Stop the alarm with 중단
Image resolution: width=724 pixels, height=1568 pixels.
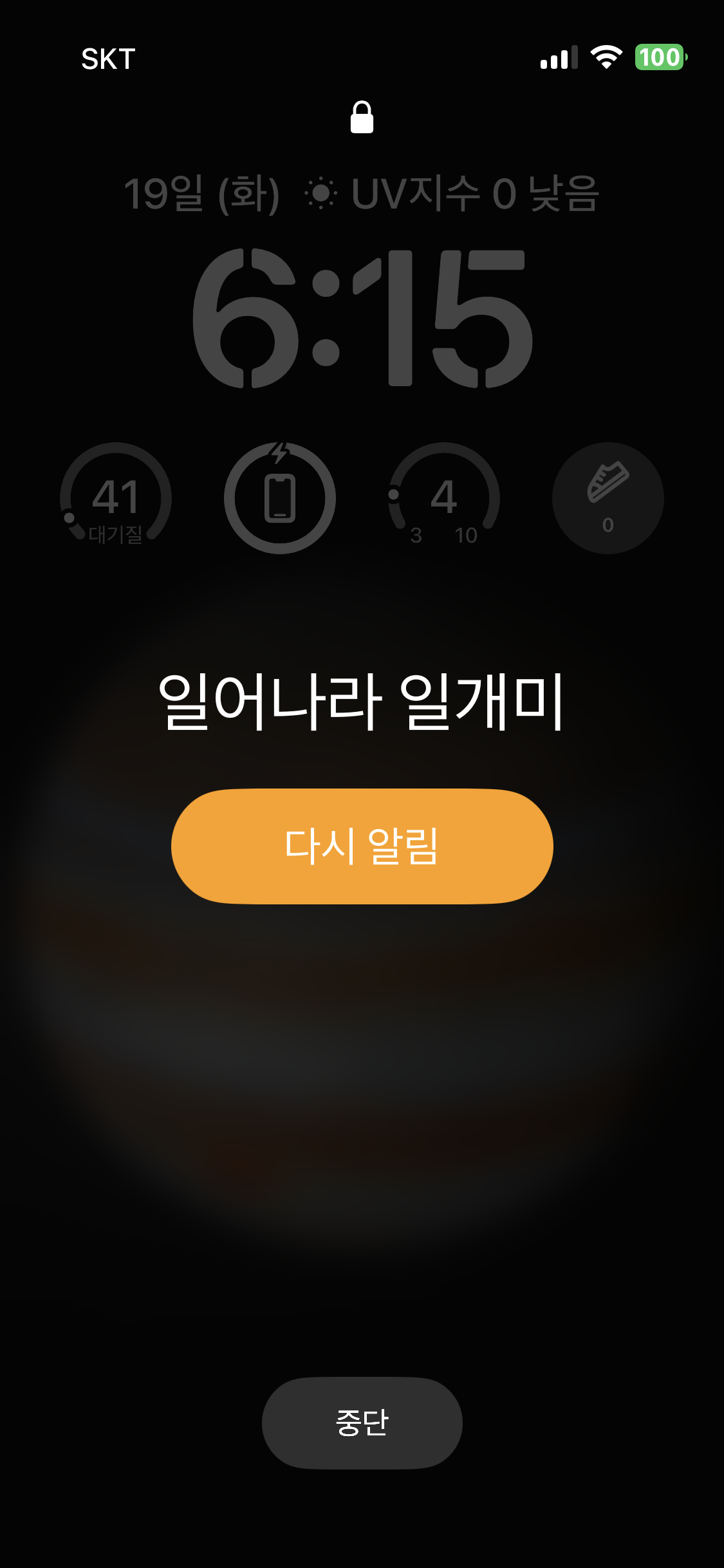tap(362, 1423)
